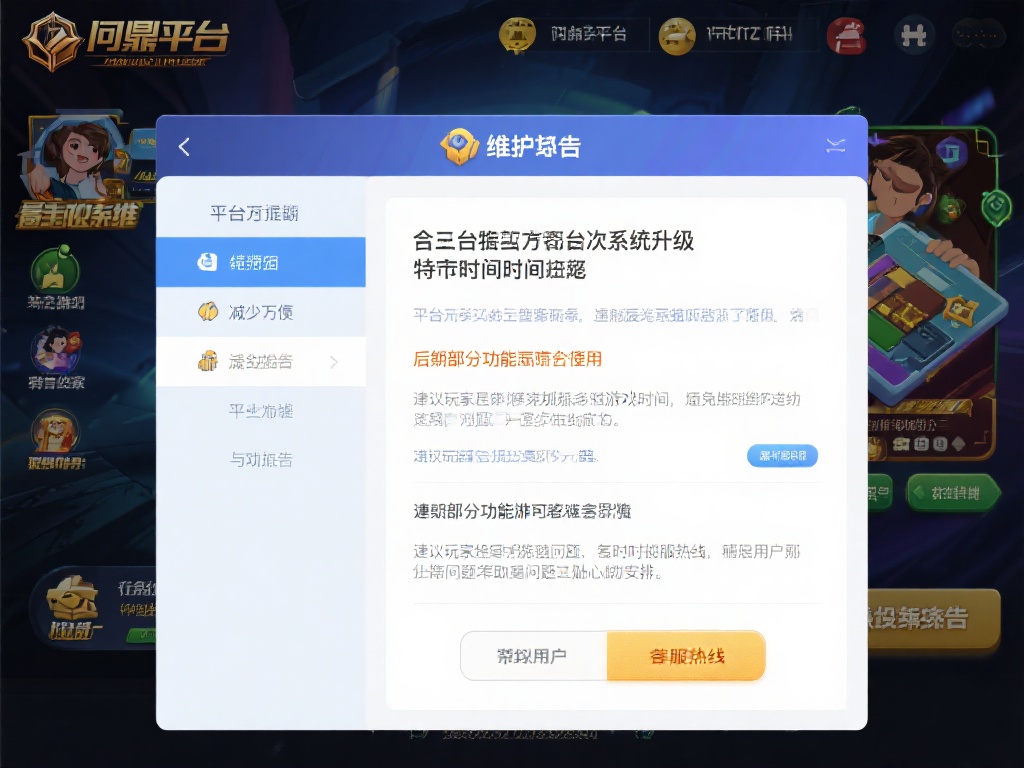Close the 维护 notice dialog
The height and width of the screenshot is (768, 1024).
[x=836, y=147]
